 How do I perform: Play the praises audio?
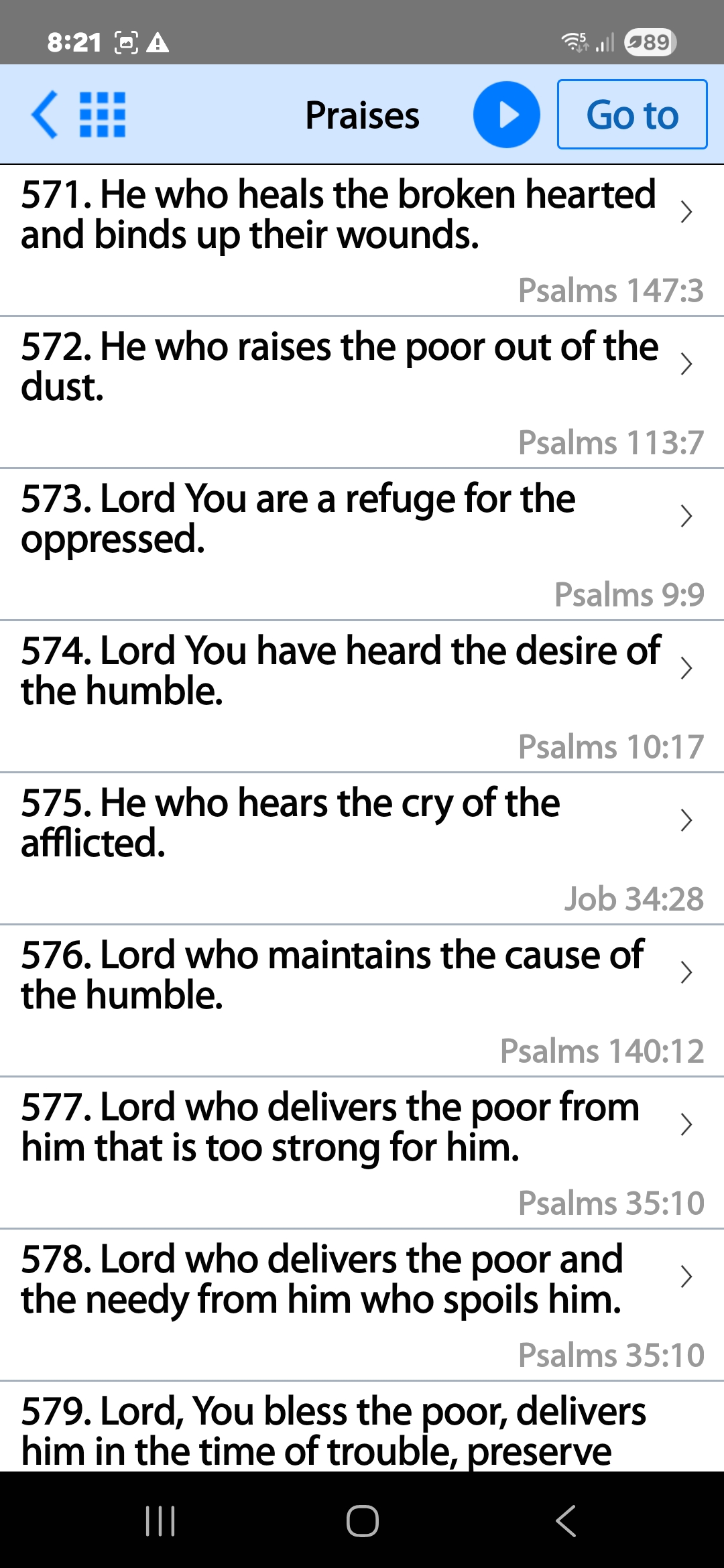coord(506,115)
